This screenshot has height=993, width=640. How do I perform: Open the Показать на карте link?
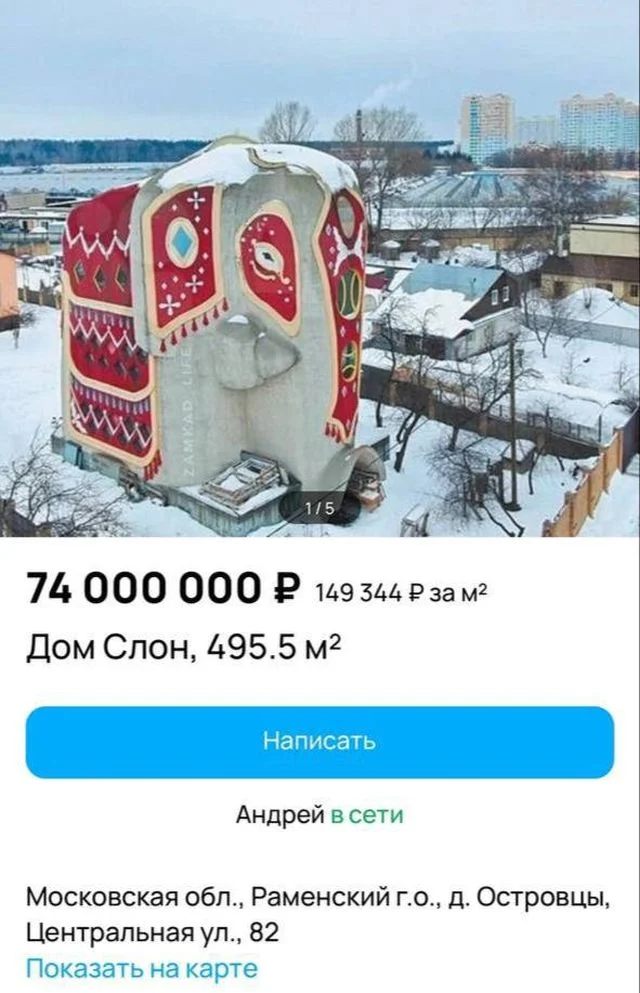[x=141, y=968]
